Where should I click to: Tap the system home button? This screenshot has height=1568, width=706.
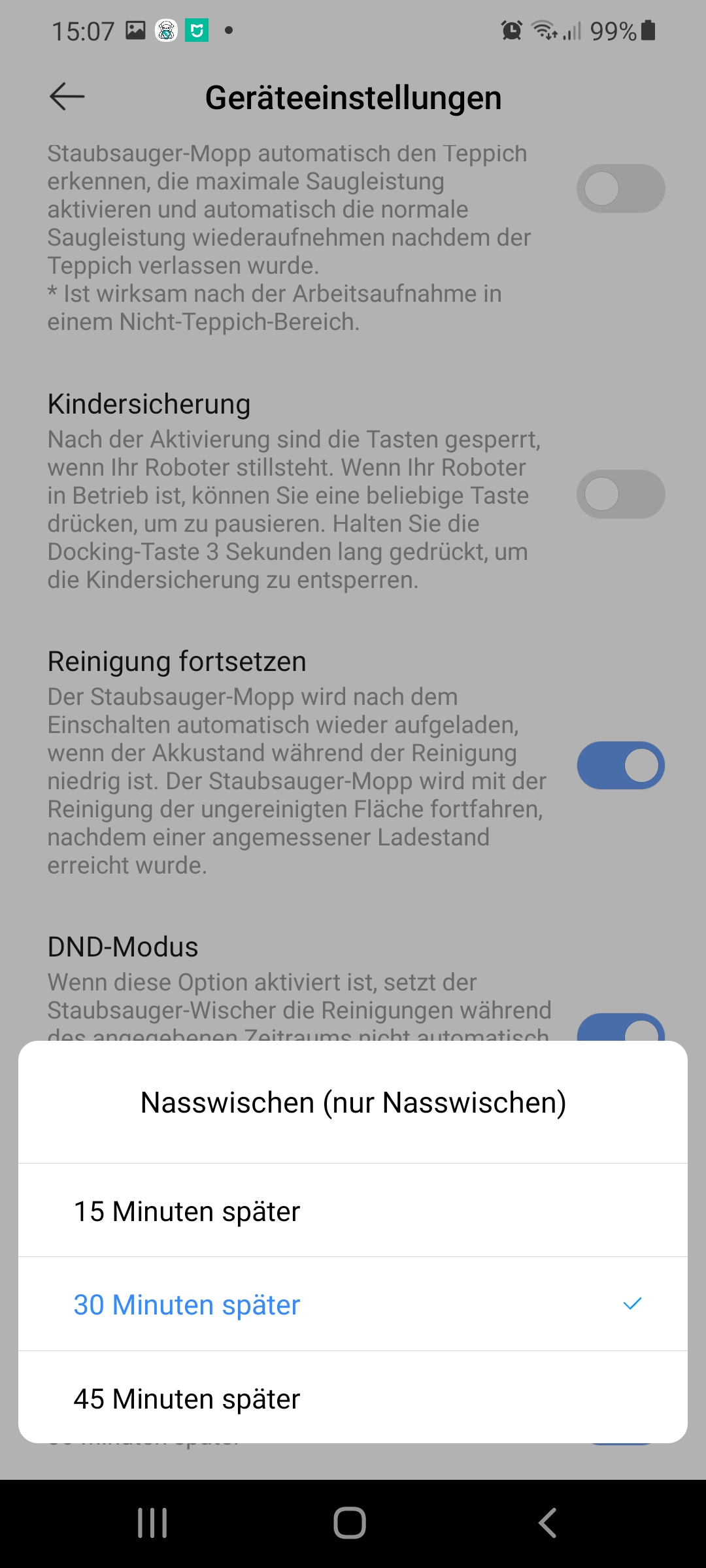click(x=350, y=1523)
